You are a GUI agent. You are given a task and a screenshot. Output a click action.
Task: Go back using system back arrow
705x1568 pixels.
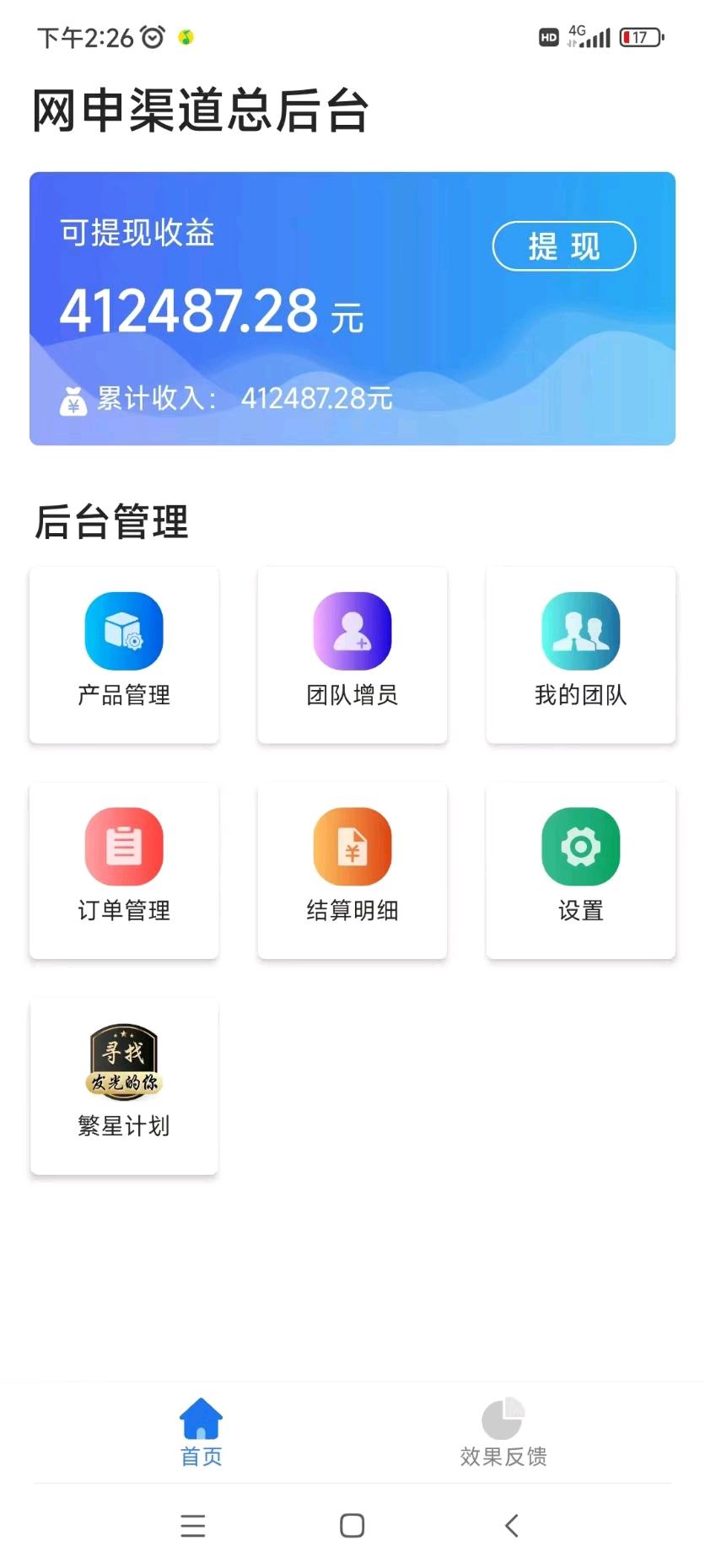click(x=511, y=1525)
